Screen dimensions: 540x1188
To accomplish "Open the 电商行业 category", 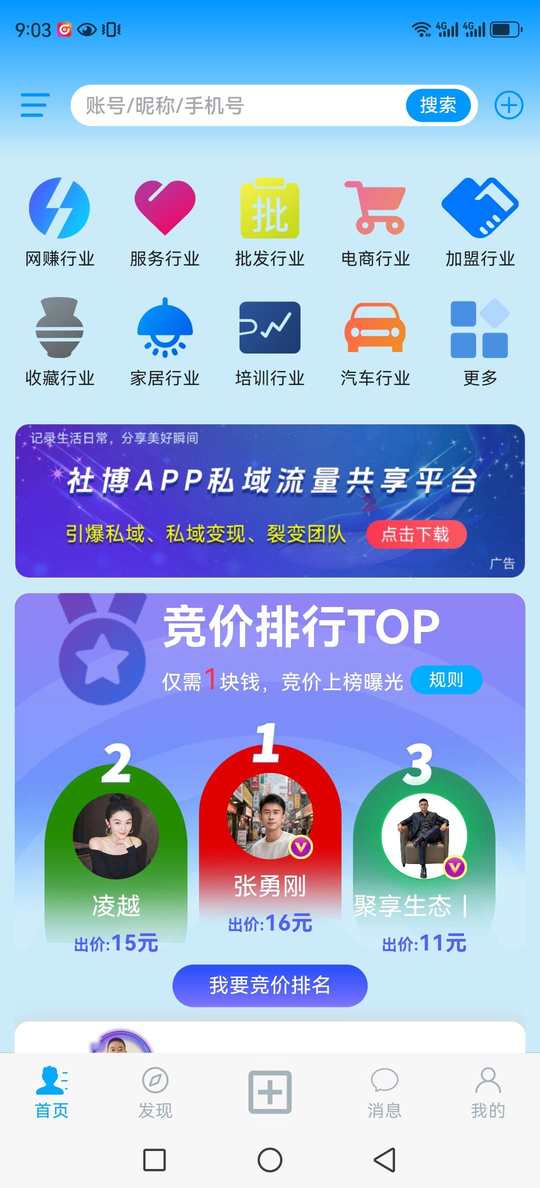I will [375, 223].
